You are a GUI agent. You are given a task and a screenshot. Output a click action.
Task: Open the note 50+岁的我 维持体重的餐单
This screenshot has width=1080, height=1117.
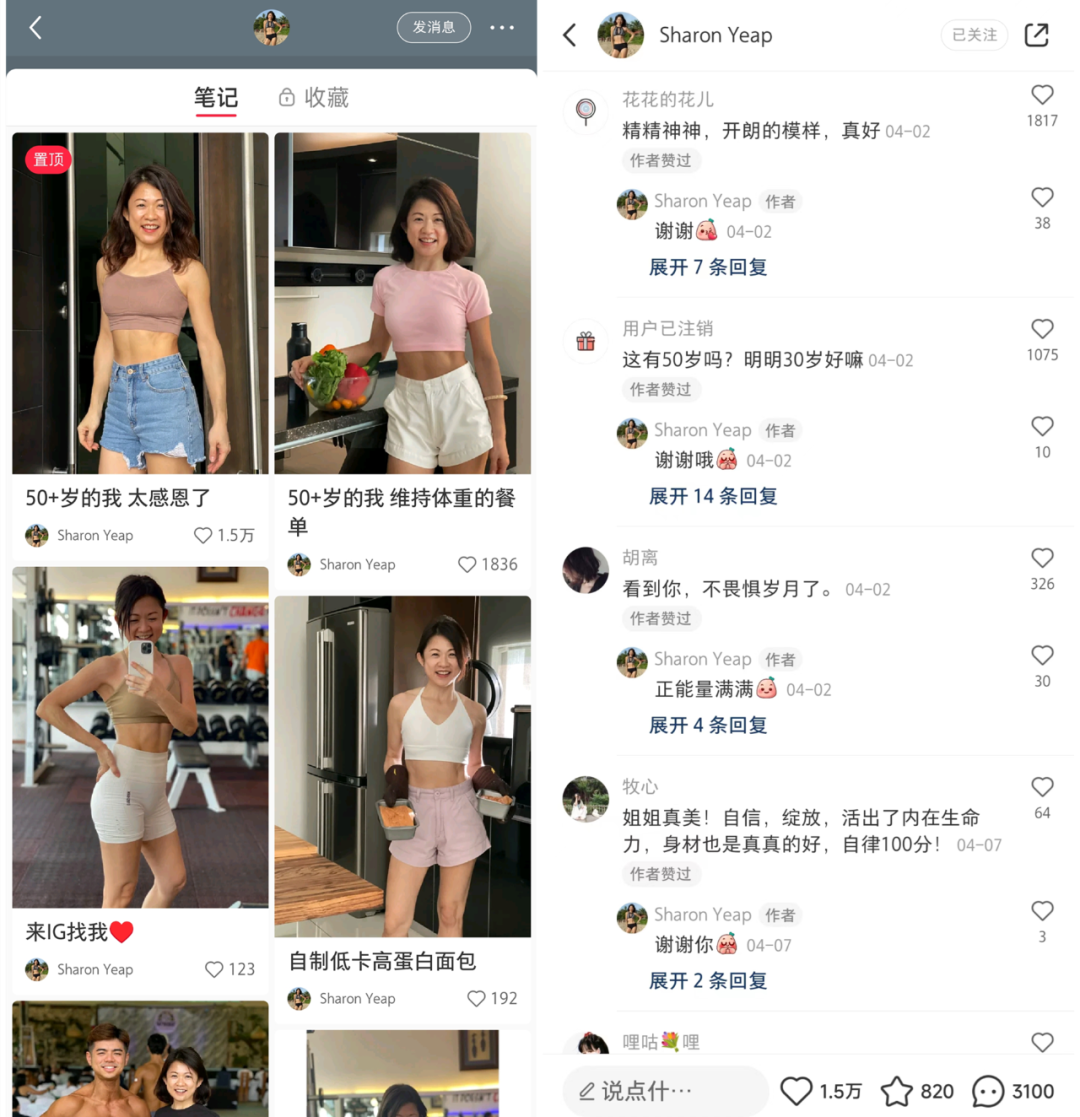[402, 303]
